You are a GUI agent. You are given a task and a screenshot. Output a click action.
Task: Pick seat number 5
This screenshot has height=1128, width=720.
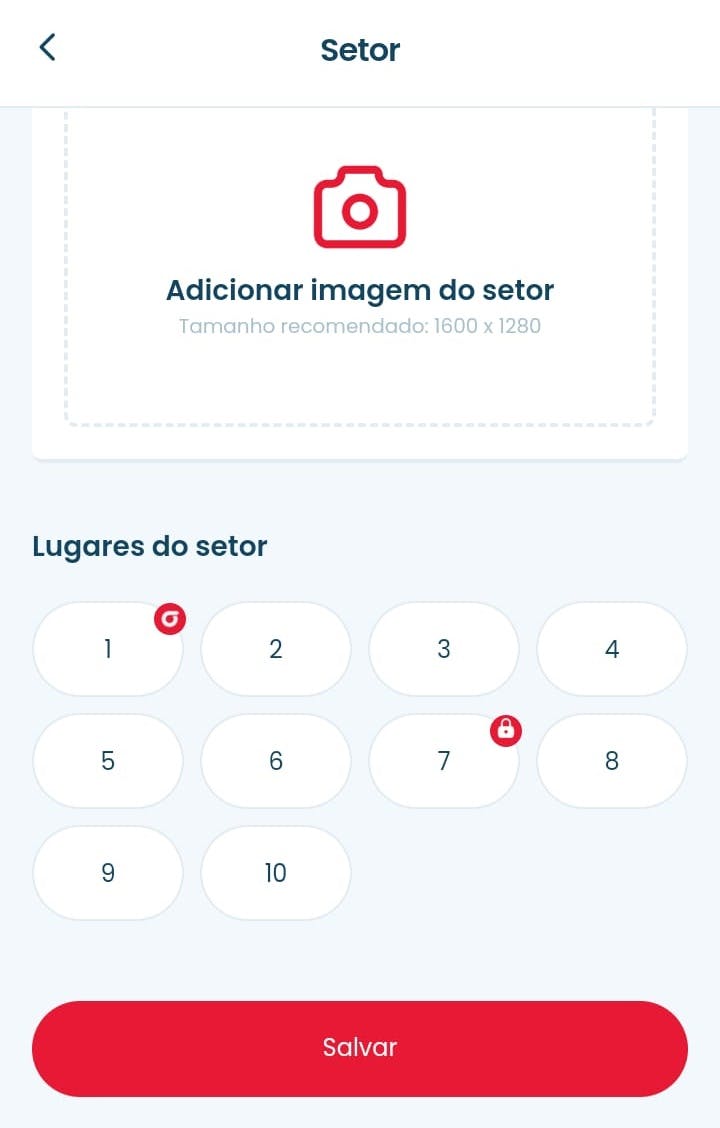pos(108,761)
